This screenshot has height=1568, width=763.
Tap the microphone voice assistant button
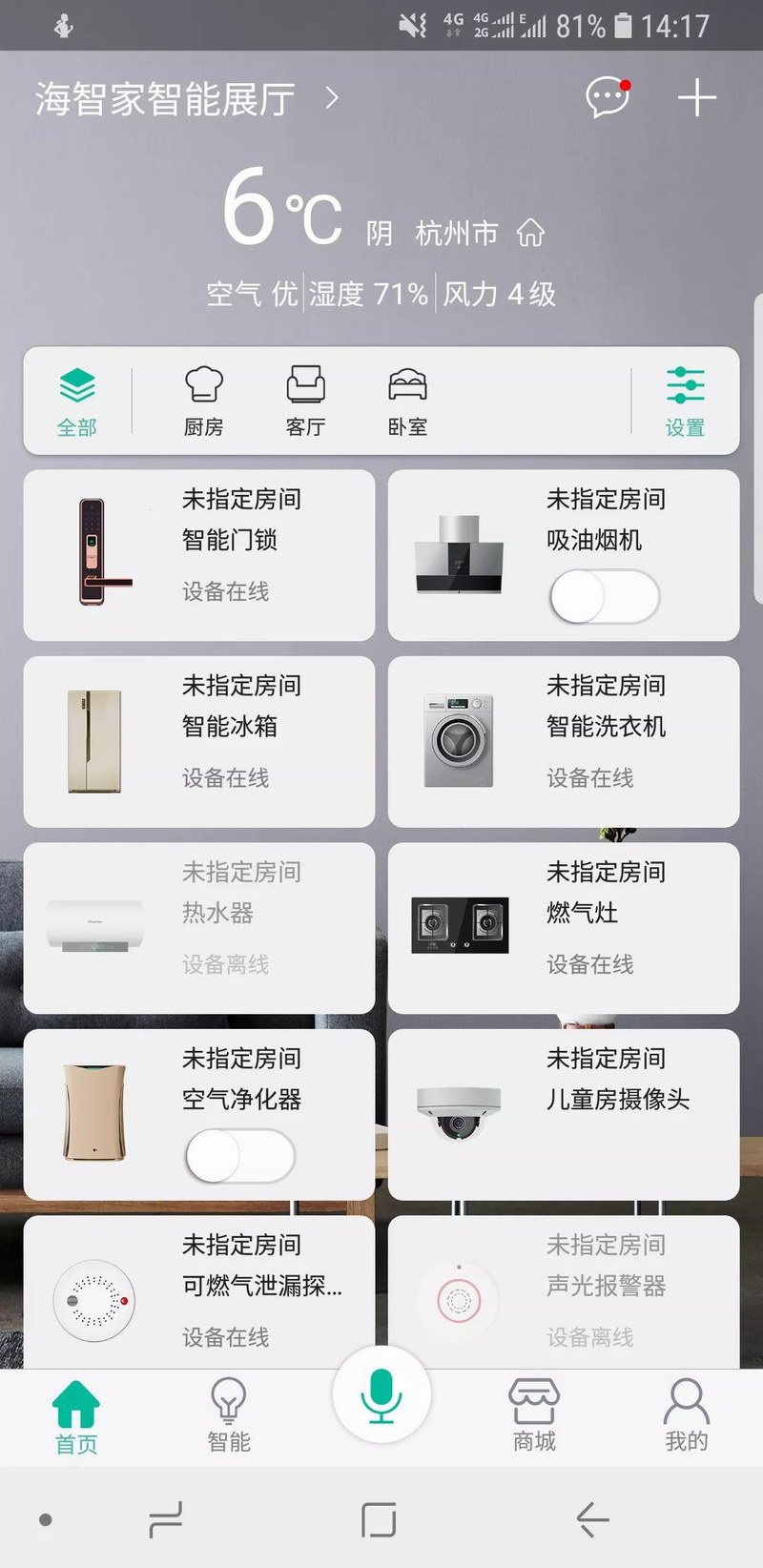point(381,1394)
